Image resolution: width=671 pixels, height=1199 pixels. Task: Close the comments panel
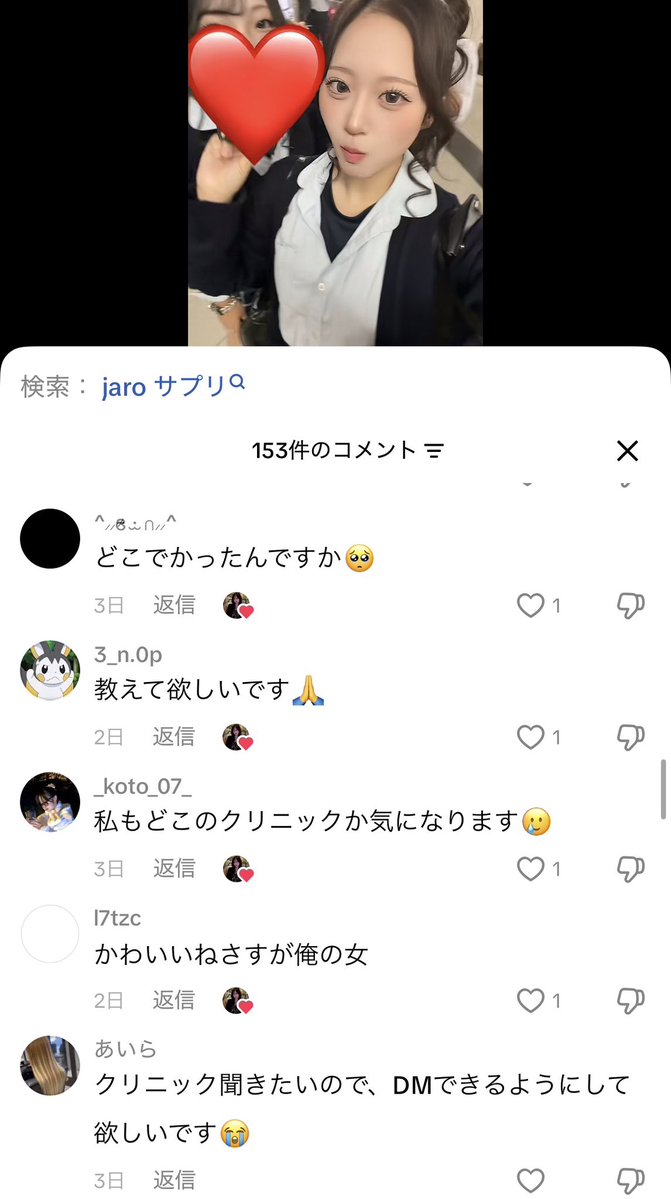click(627, 451)
